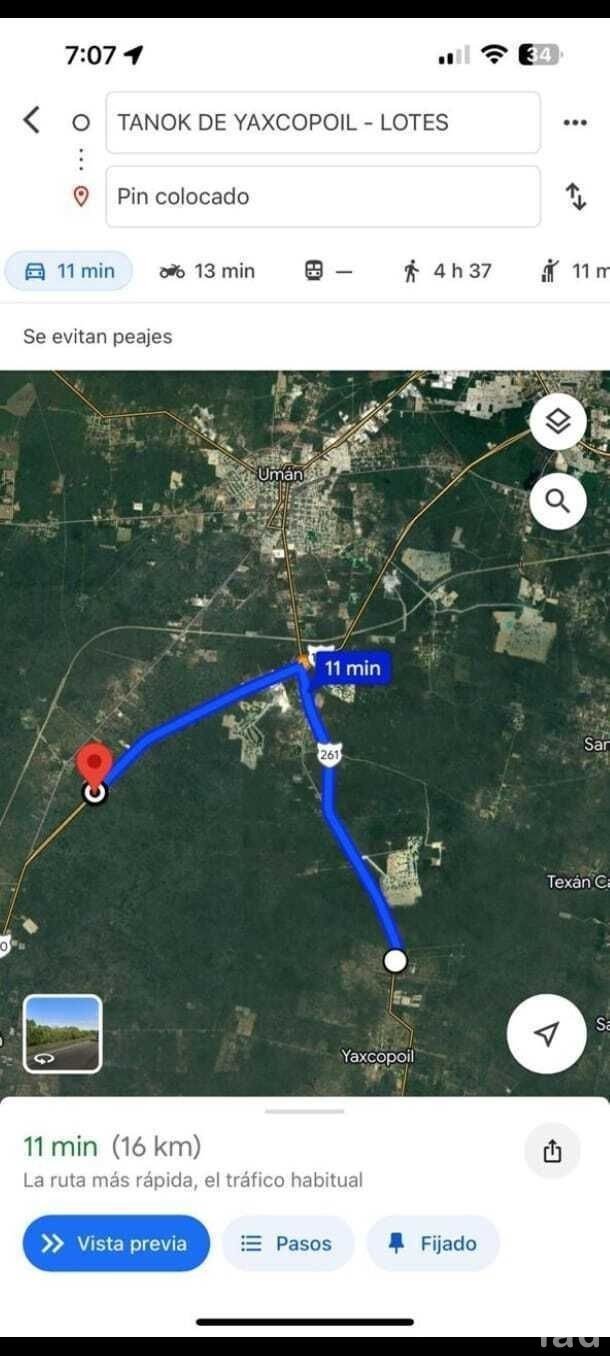Switch to walking mode 4 h 37
This screenshot has height=1356, width=610.
(x=447, y=271)
